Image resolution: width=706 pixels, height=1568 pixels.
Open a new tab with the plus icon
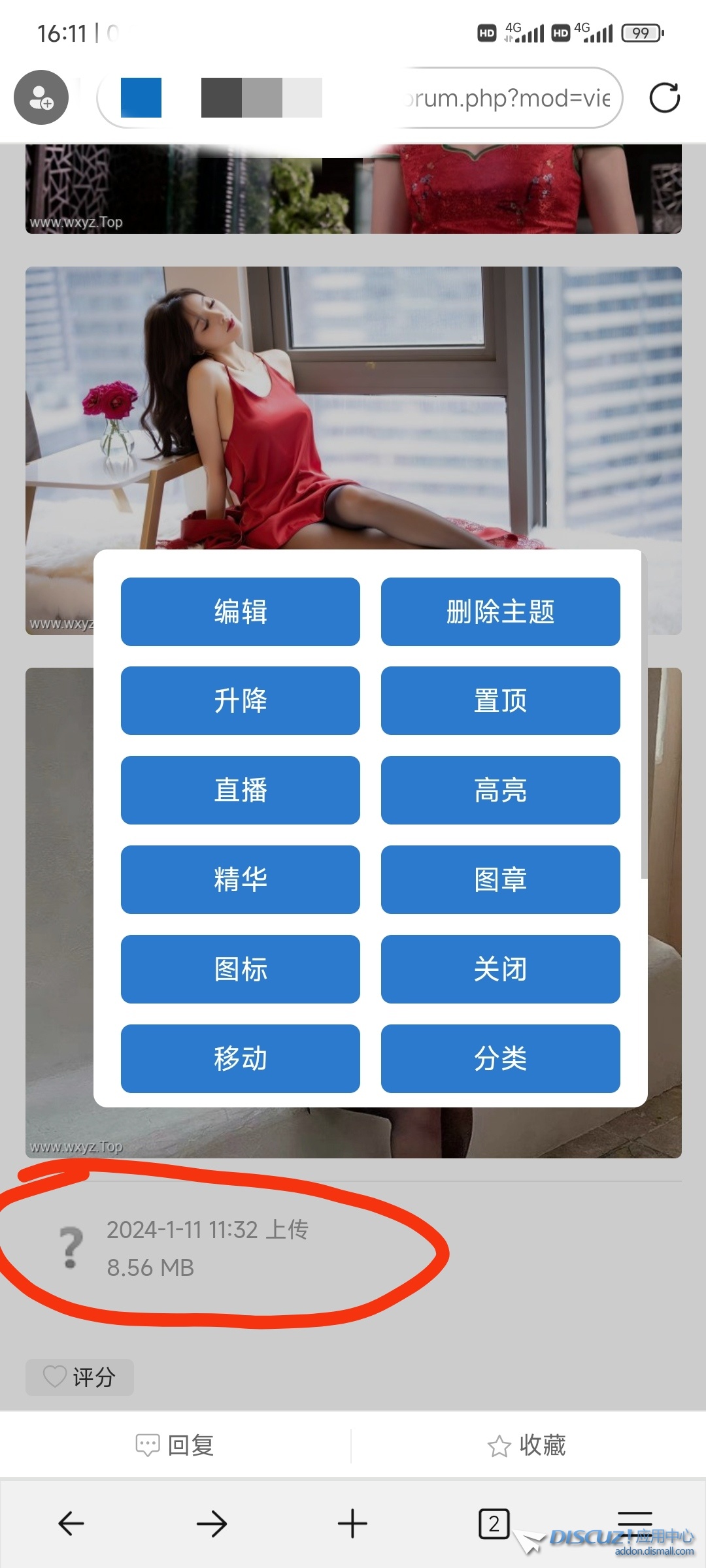pos(352,1524)
